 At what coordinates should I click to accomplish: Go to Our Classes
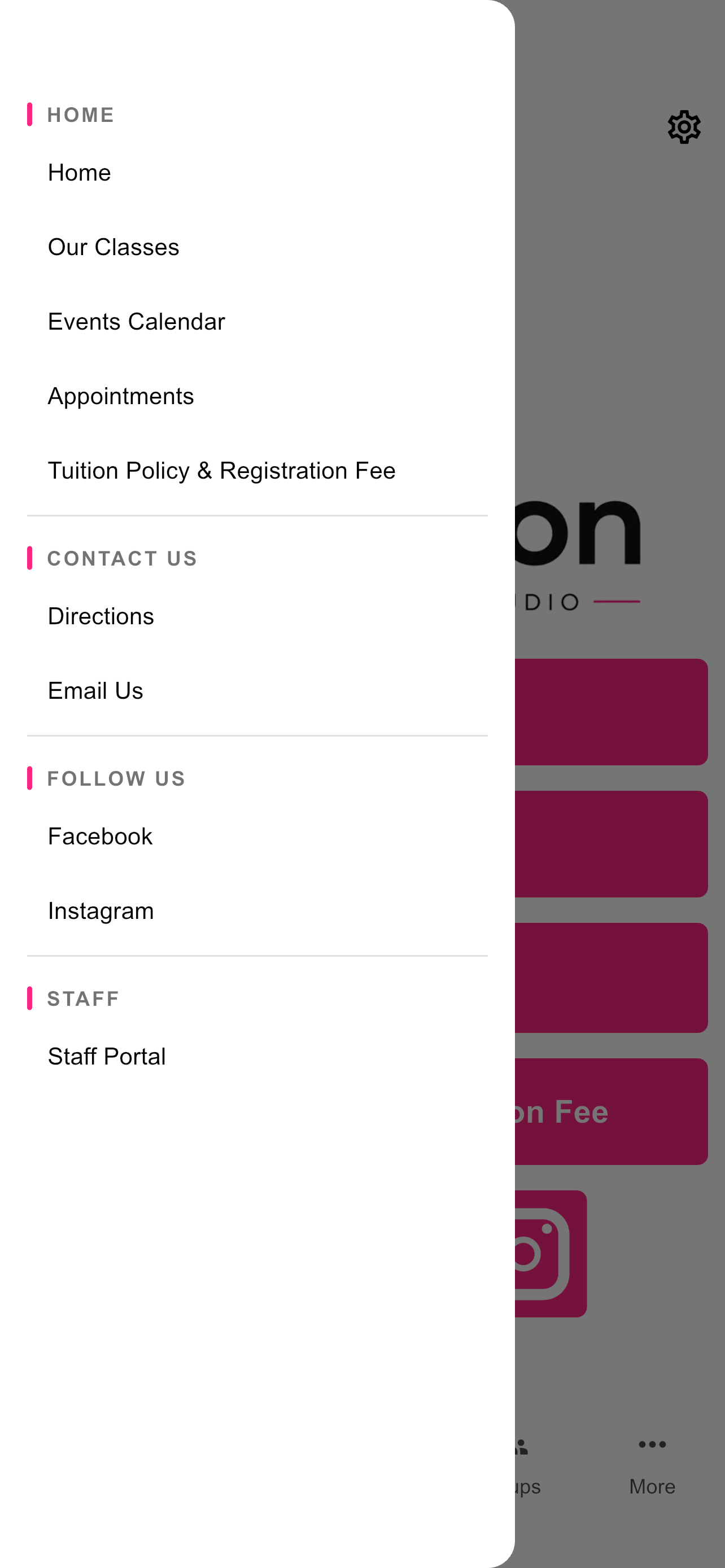(x=257, y=247)
